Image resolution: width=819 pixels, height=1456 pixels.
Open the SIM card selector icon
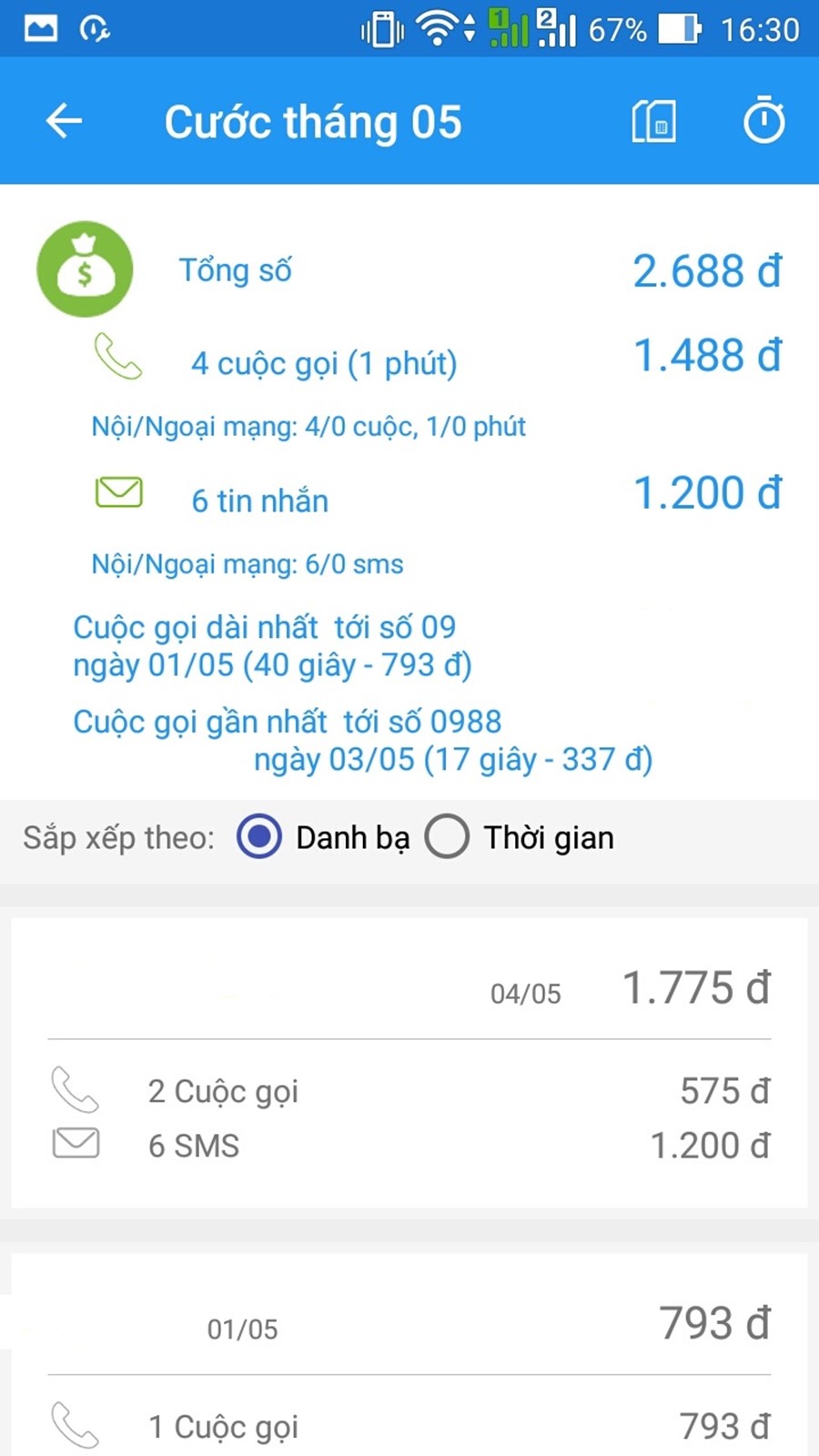coord(653,121)
